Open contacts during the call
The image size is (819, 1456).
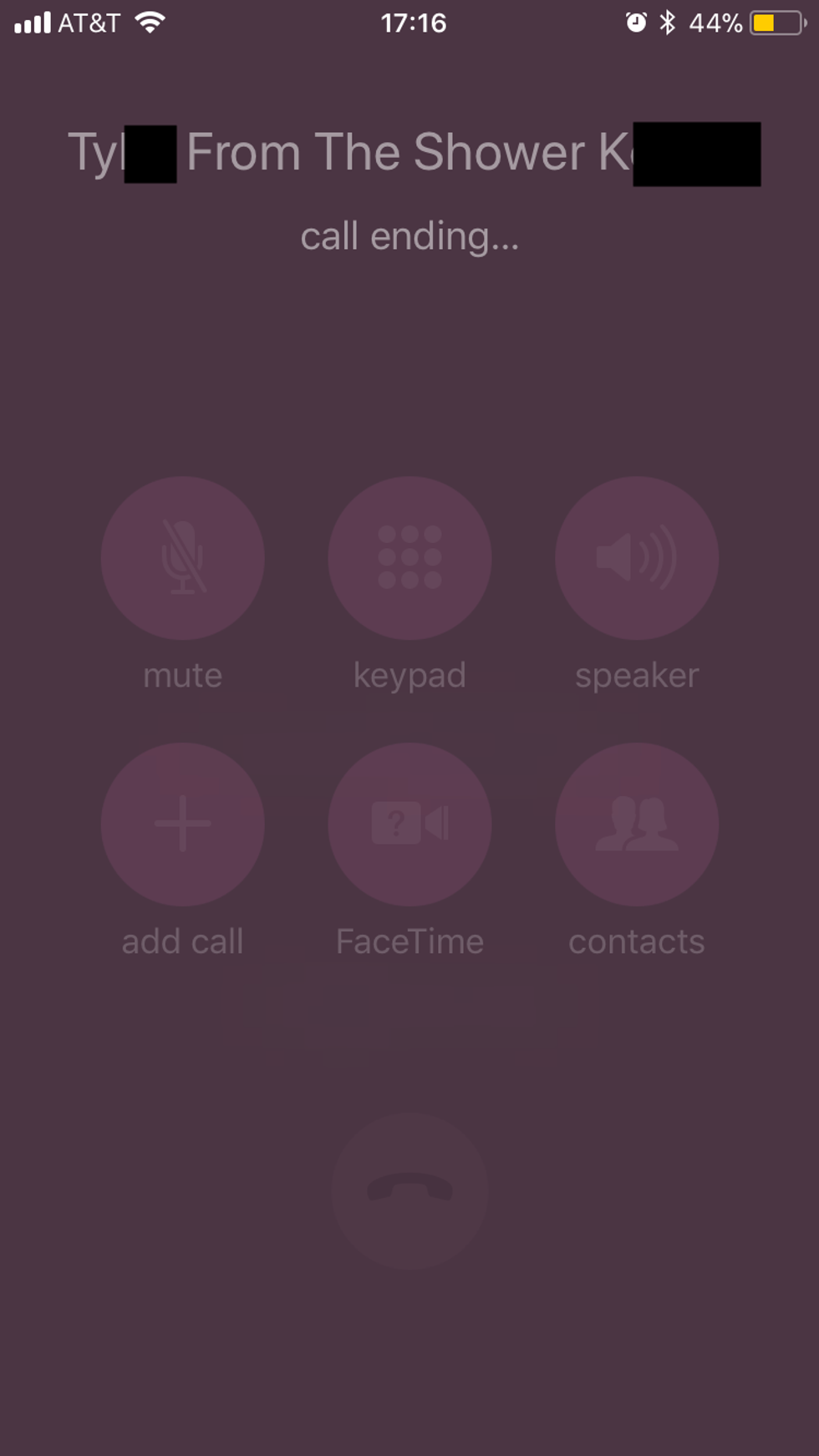coord(637,824)
